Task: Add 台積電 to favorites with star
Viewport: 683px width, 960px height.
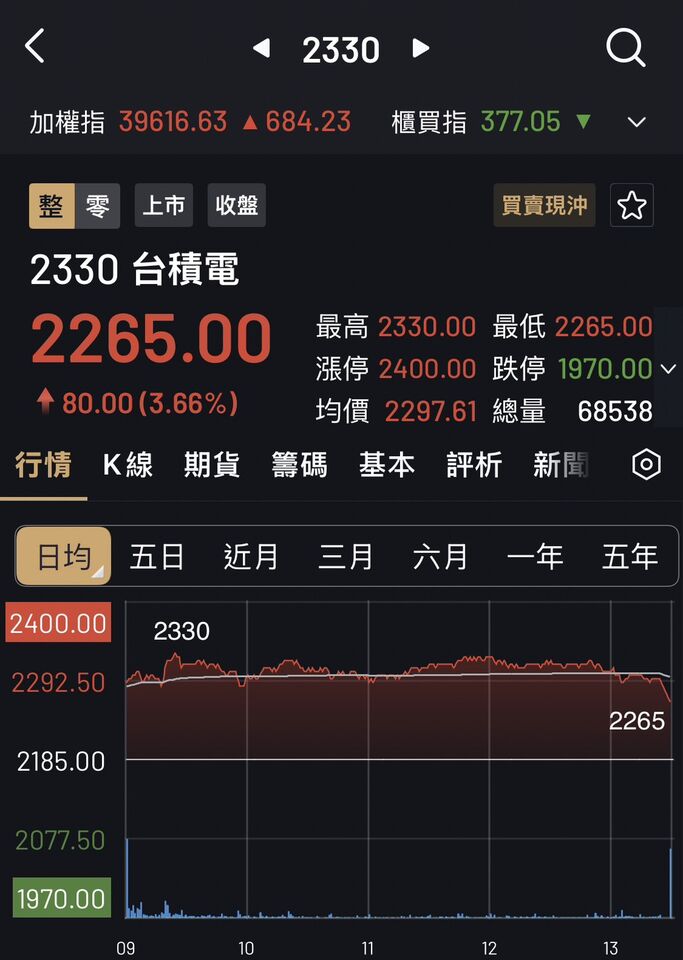Action: click(x=632, y=206)
